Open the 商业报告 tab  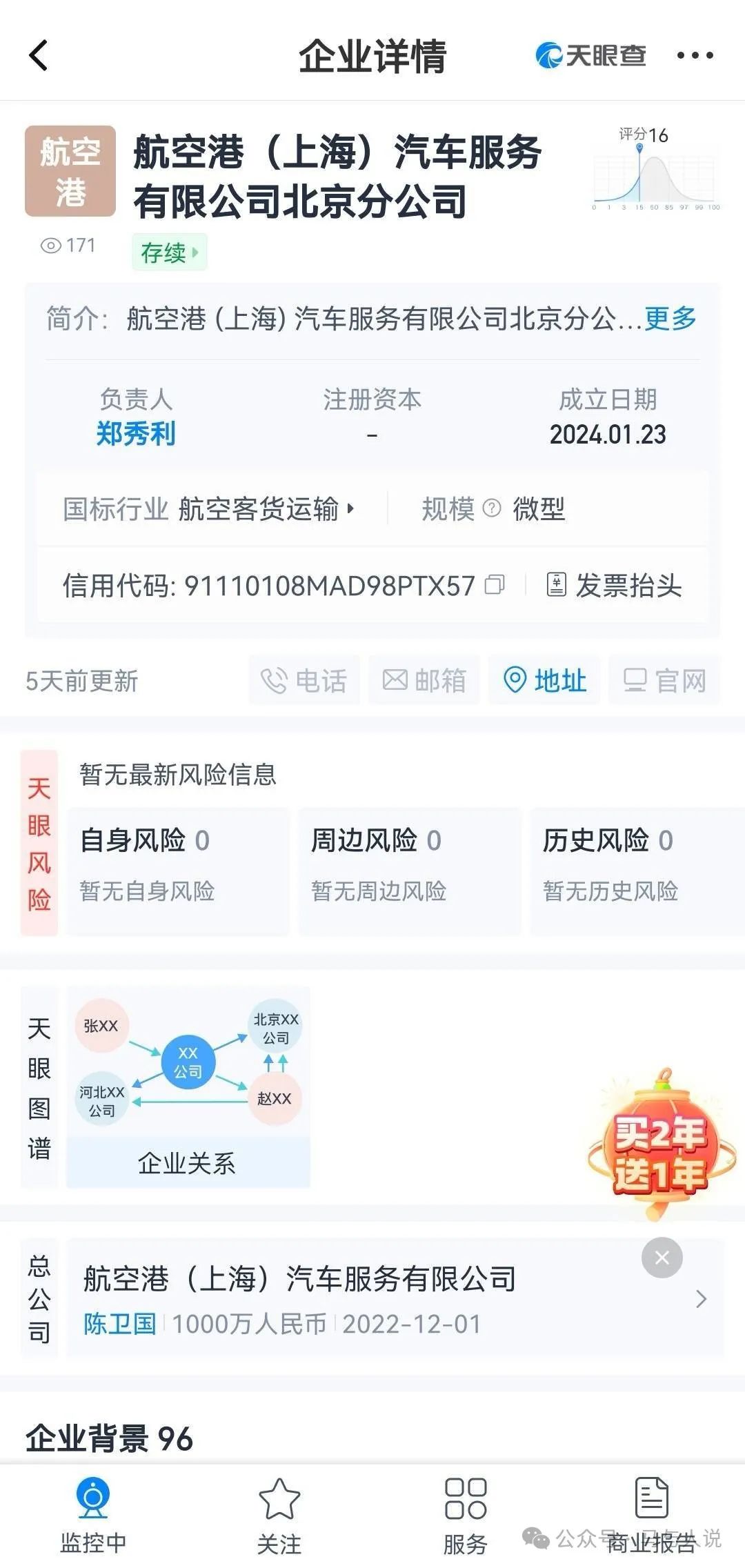tap(651, 1515)
